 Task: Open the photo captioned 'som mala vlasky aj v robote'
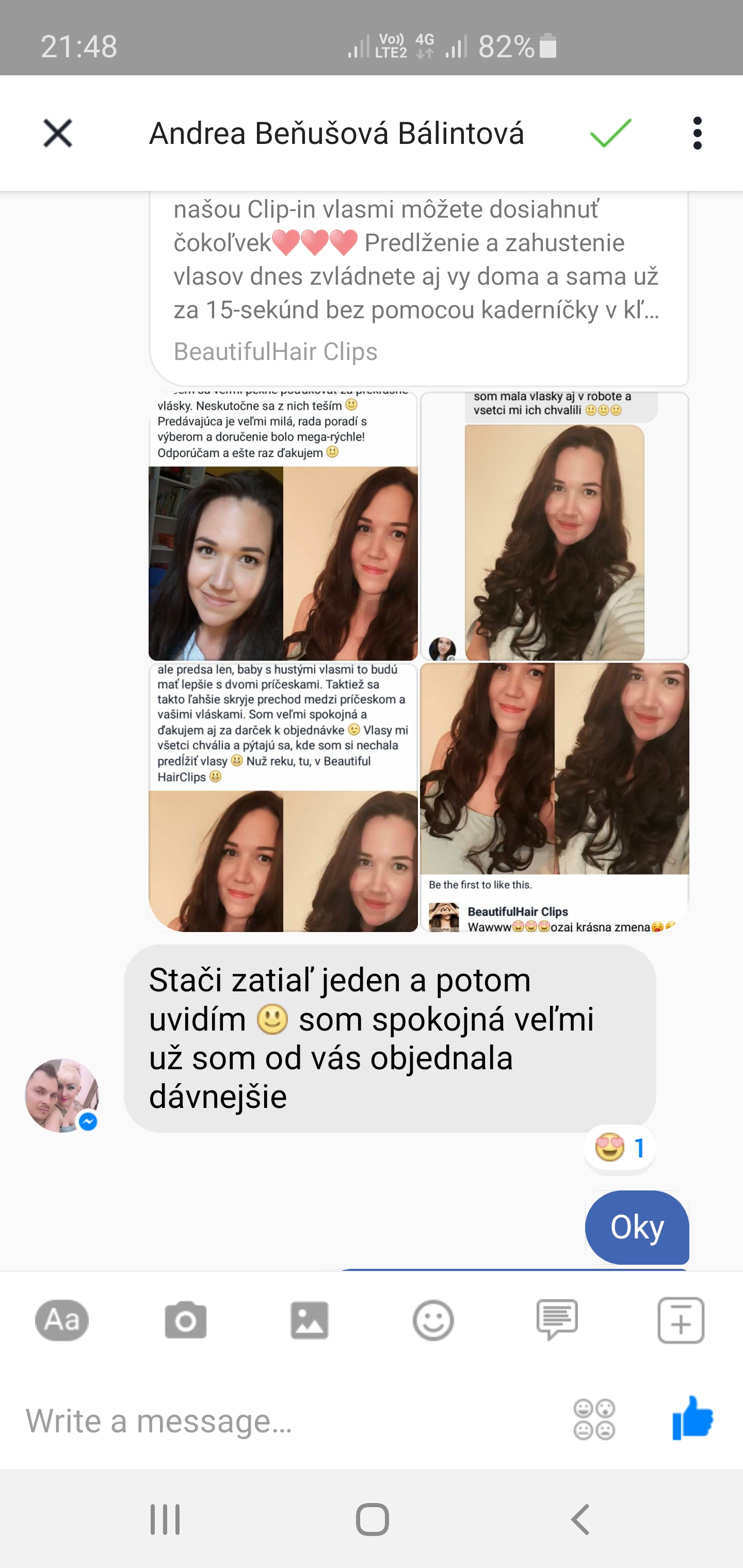tap(554, 527)
